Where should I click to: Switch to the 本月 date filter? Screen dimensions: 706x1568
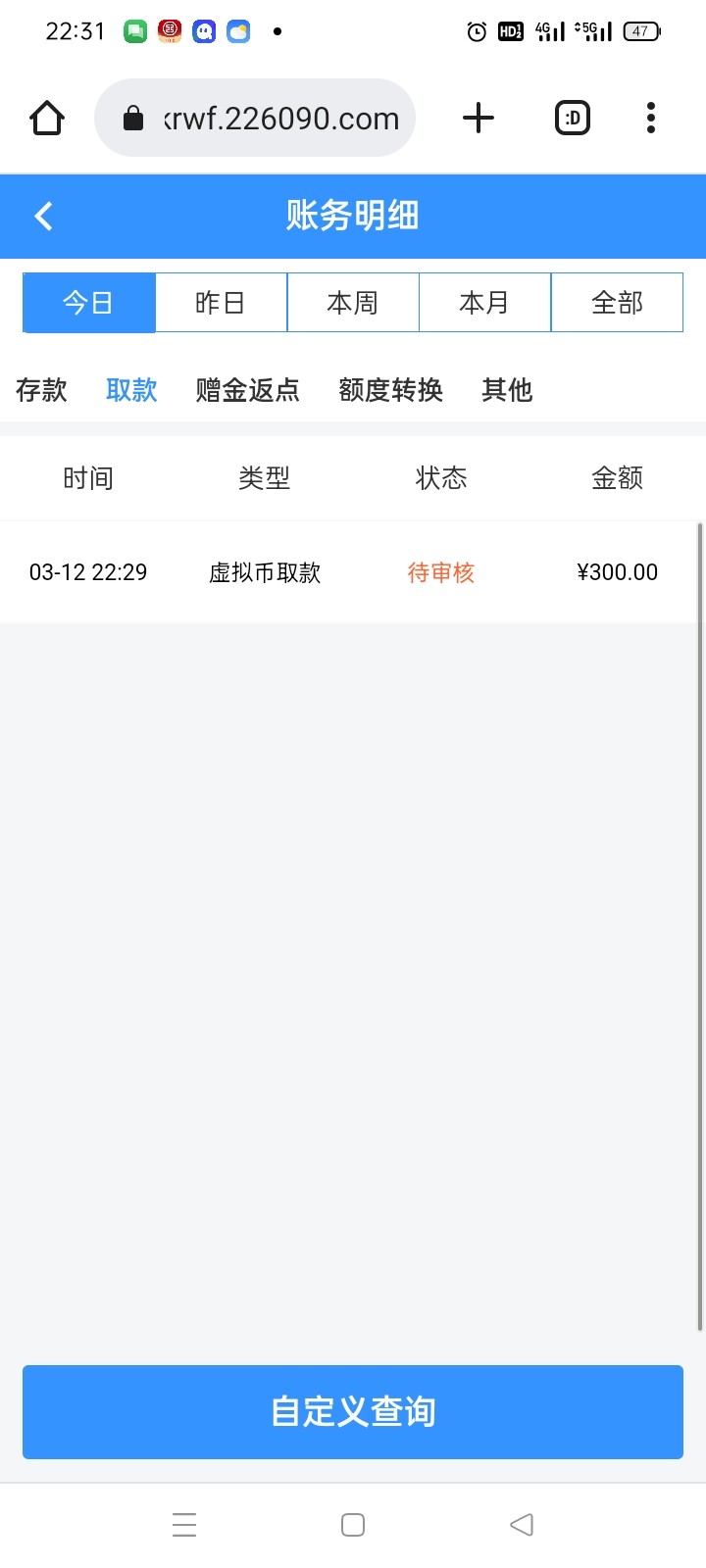[484, 303]
